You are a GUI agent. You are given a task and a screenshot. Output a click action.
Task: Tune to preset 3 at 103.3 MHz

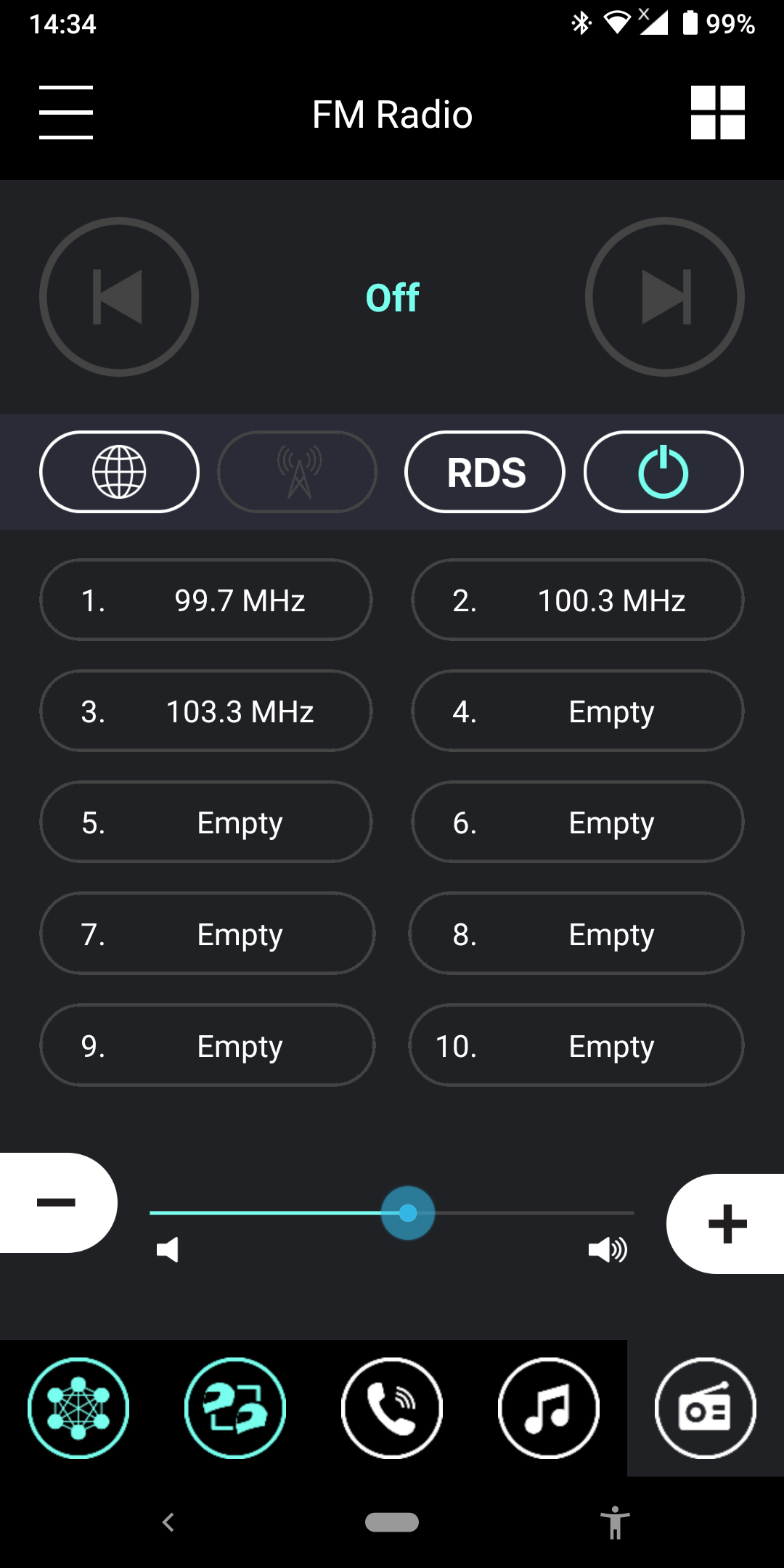point(206,711)
